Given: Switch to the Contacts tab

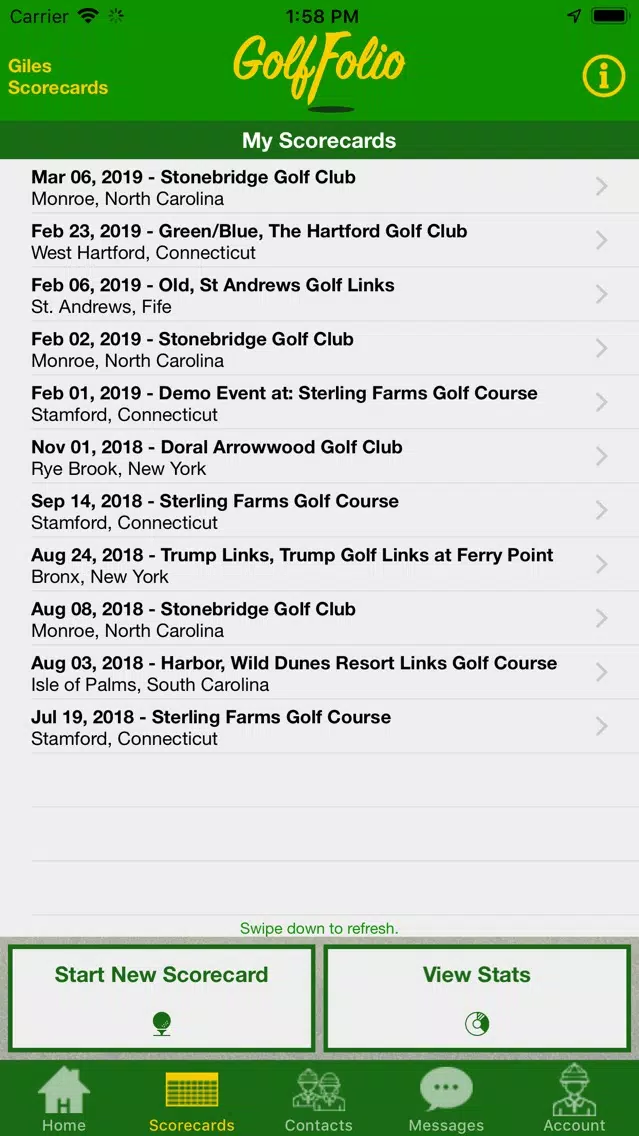Looking at the screenshot, I should (x=319, y=1099).
